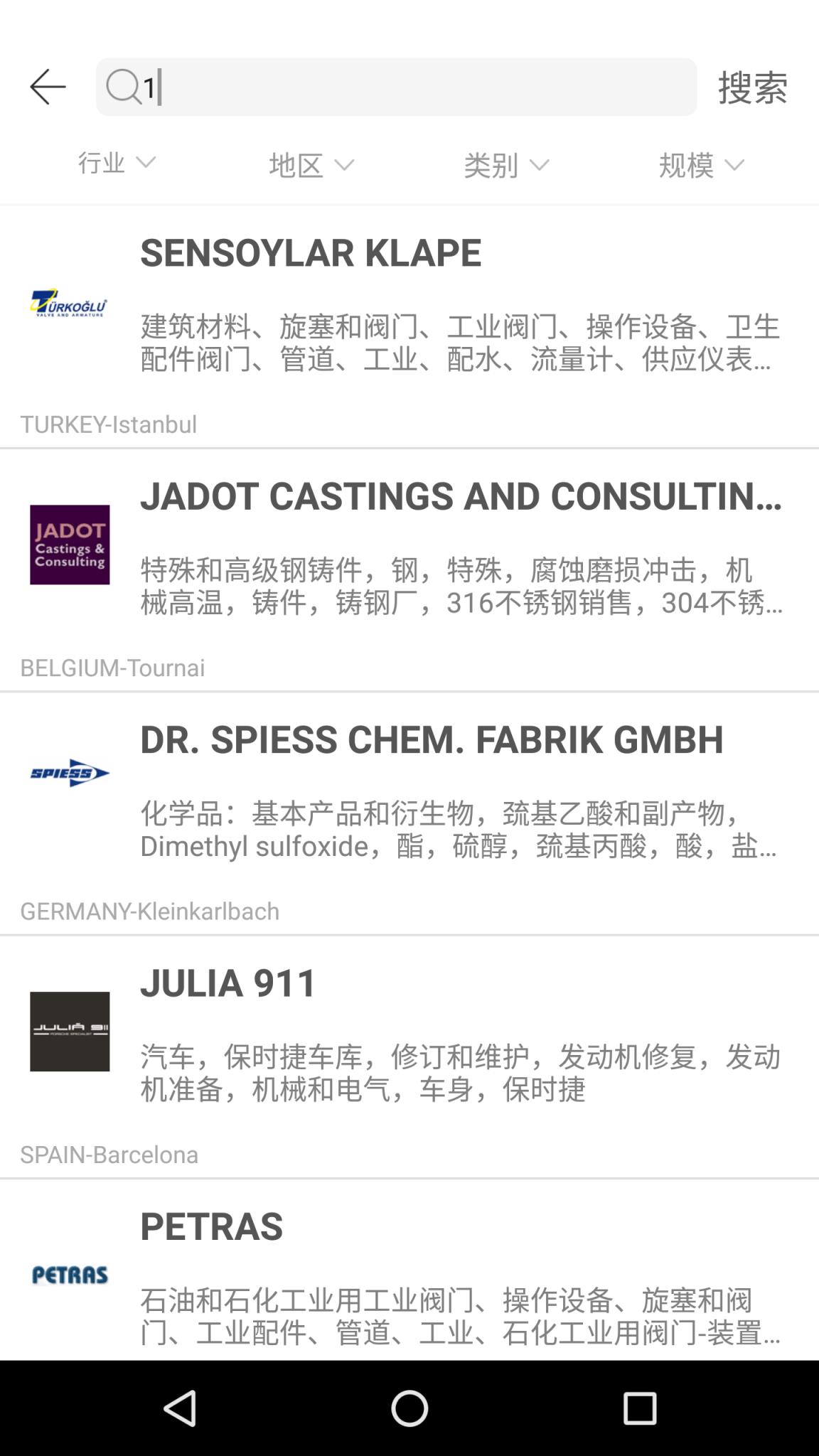This screenshot has height=1456, width=819.
Task: View the PETRAS company entry
Action: point(409,1273)
